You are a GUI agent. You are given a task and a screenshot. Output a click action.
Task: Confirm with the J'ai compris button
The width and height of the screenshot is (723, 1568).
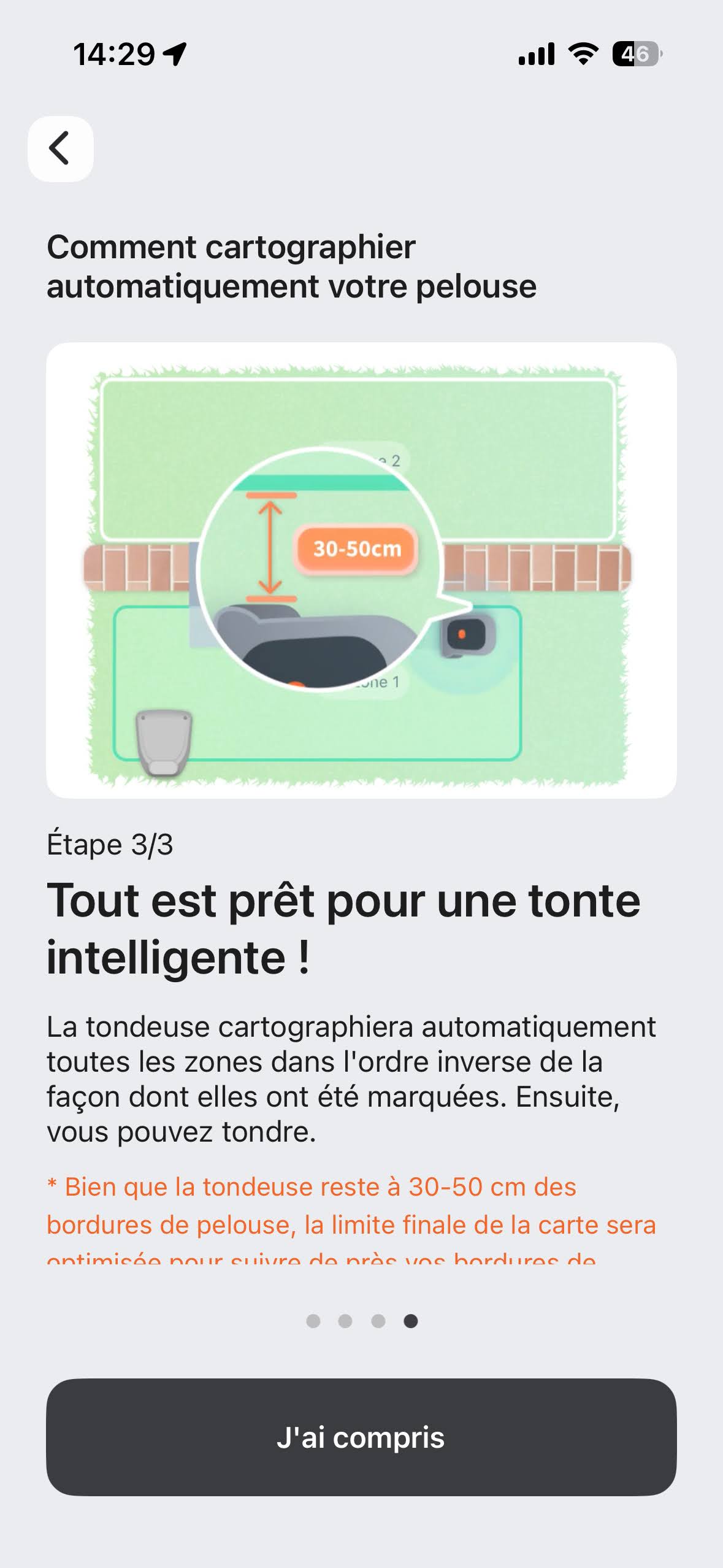[361, 1437]
